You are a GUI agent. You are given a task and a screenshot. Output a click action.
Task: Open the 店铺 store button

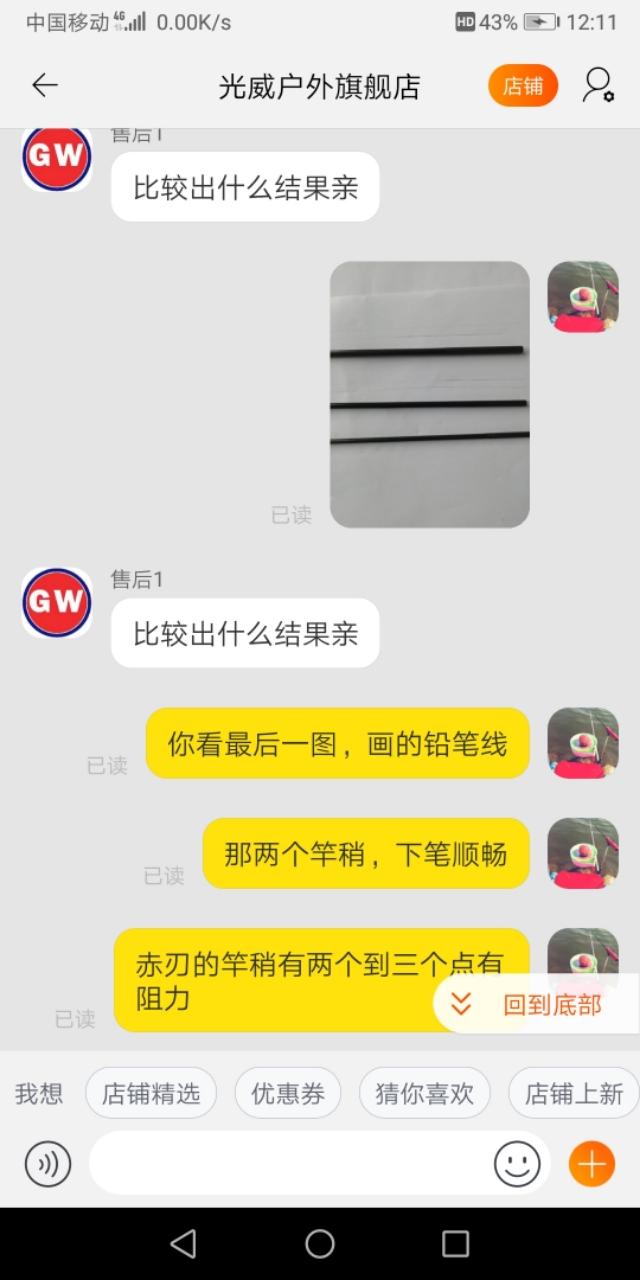click(x=522, y=86)
